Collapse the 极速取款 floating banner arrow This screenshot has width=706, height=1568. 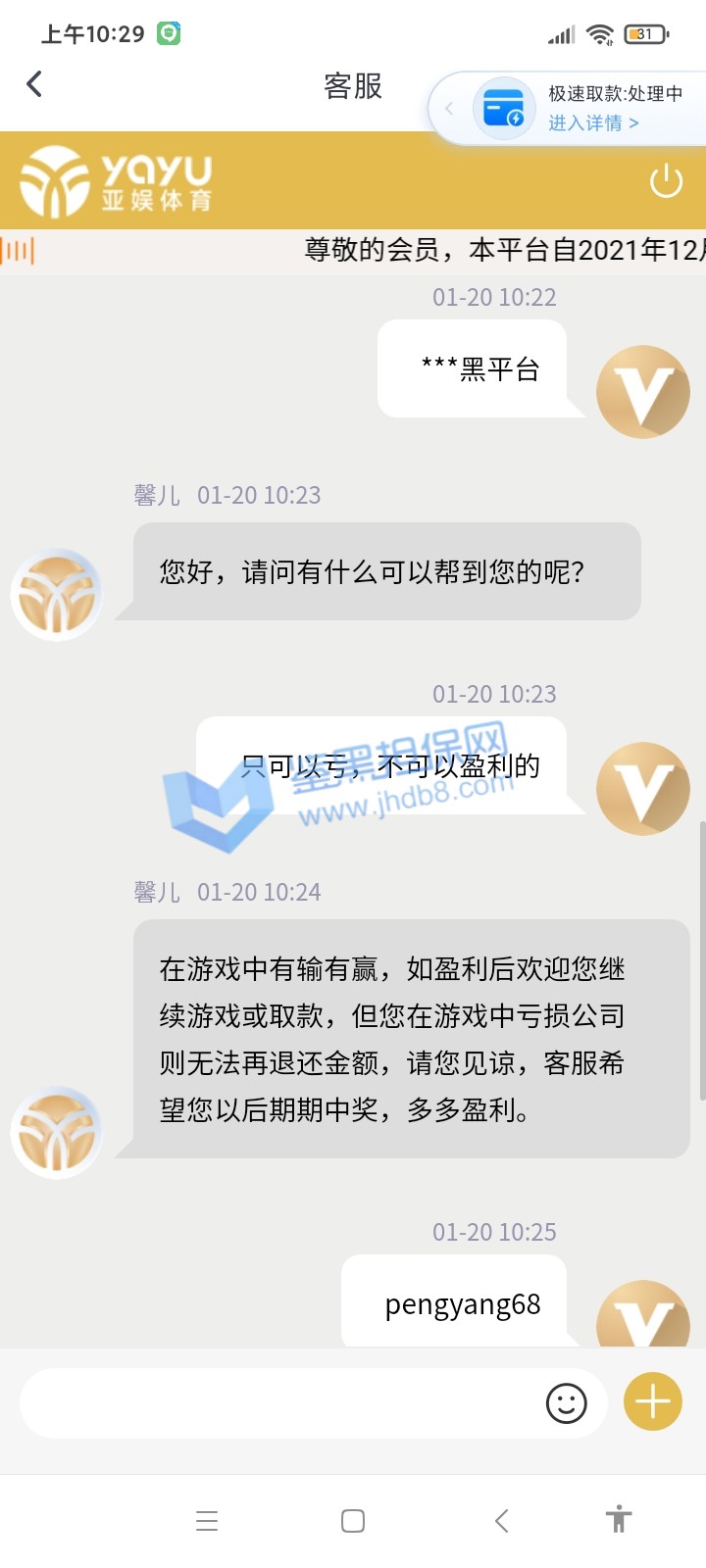point(449,108)
